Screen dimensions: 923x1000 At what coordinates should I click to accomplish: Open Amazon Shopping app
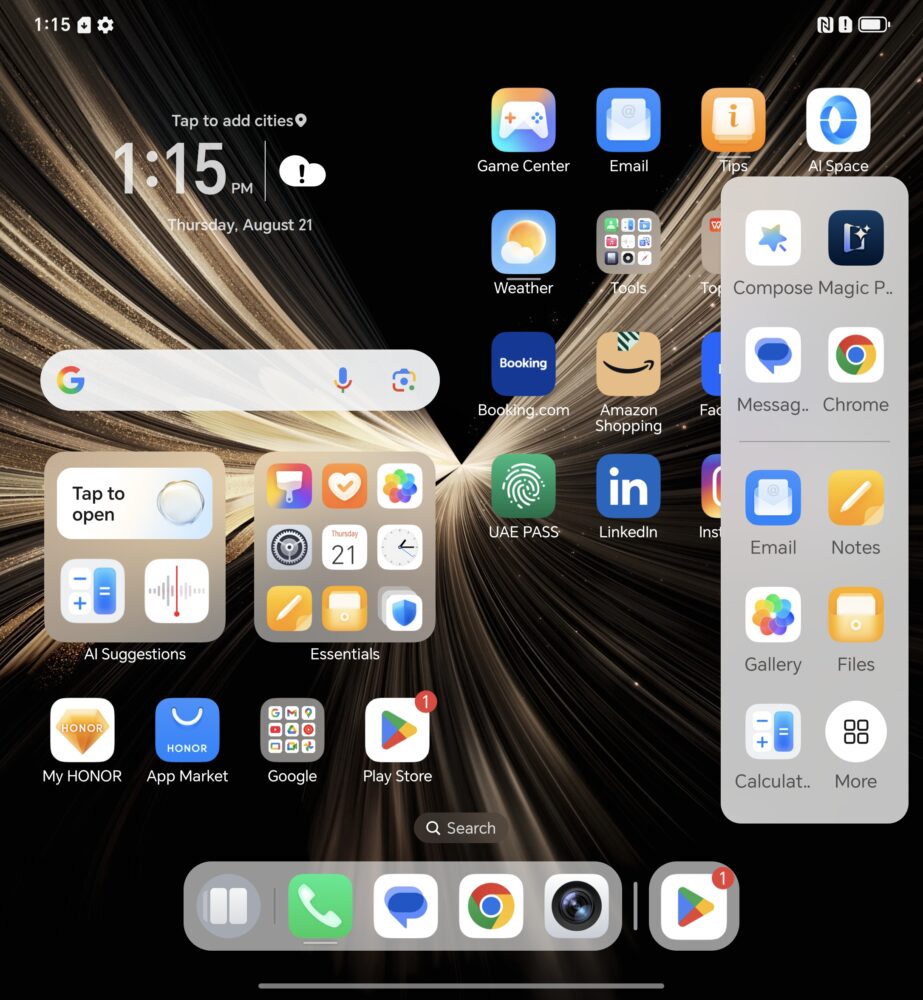(x=628, y=365)
